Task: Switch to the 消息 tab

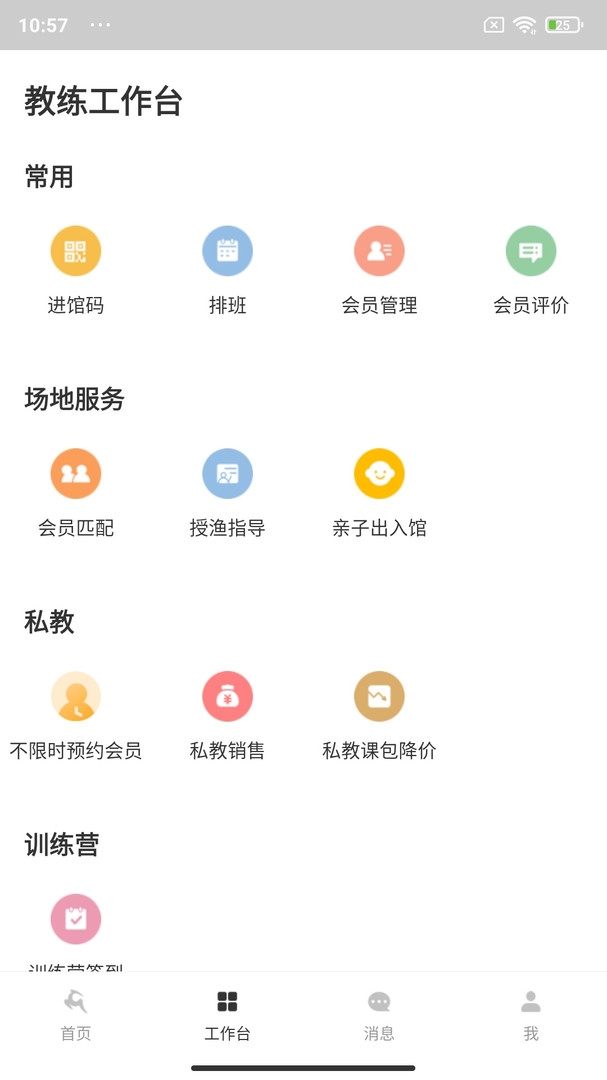Action: click(379, 1014)
